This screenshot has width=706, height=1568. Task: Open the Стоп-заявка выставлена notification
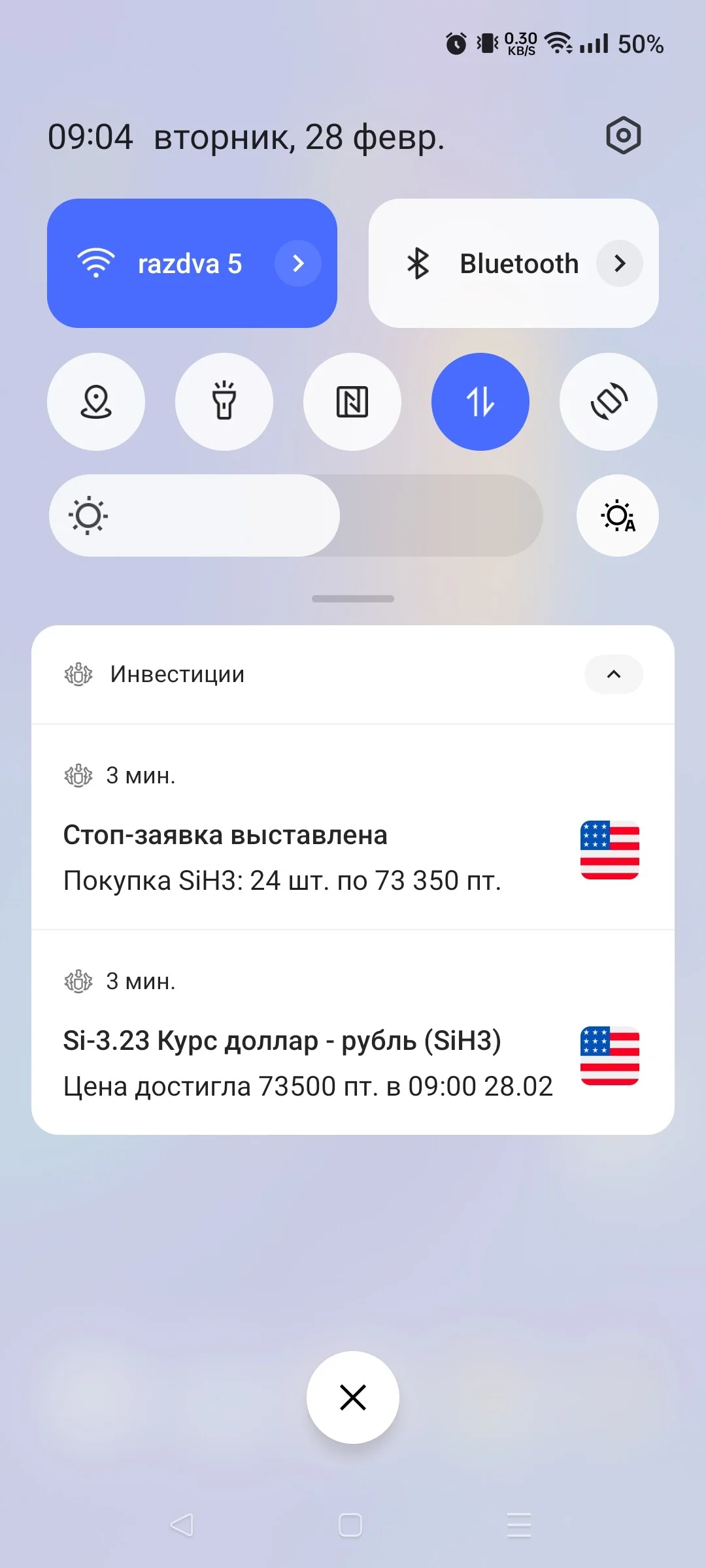[x=353, y=827]
